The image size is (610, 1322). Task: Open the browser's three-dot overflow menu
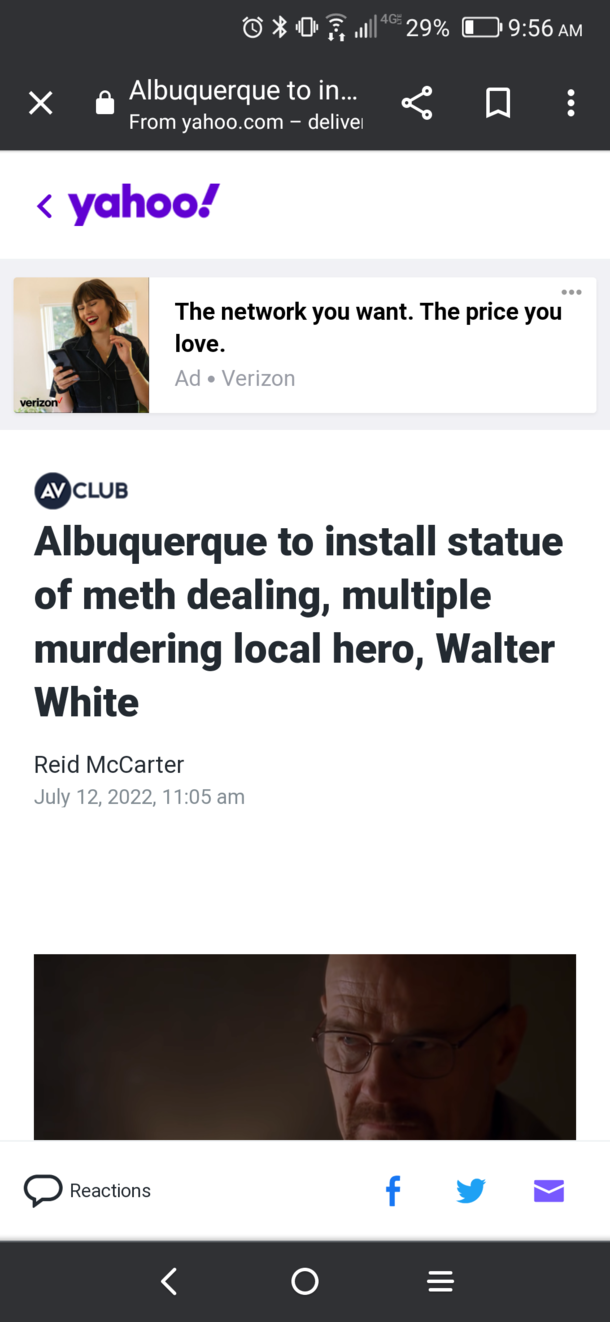tap(570, 103)
